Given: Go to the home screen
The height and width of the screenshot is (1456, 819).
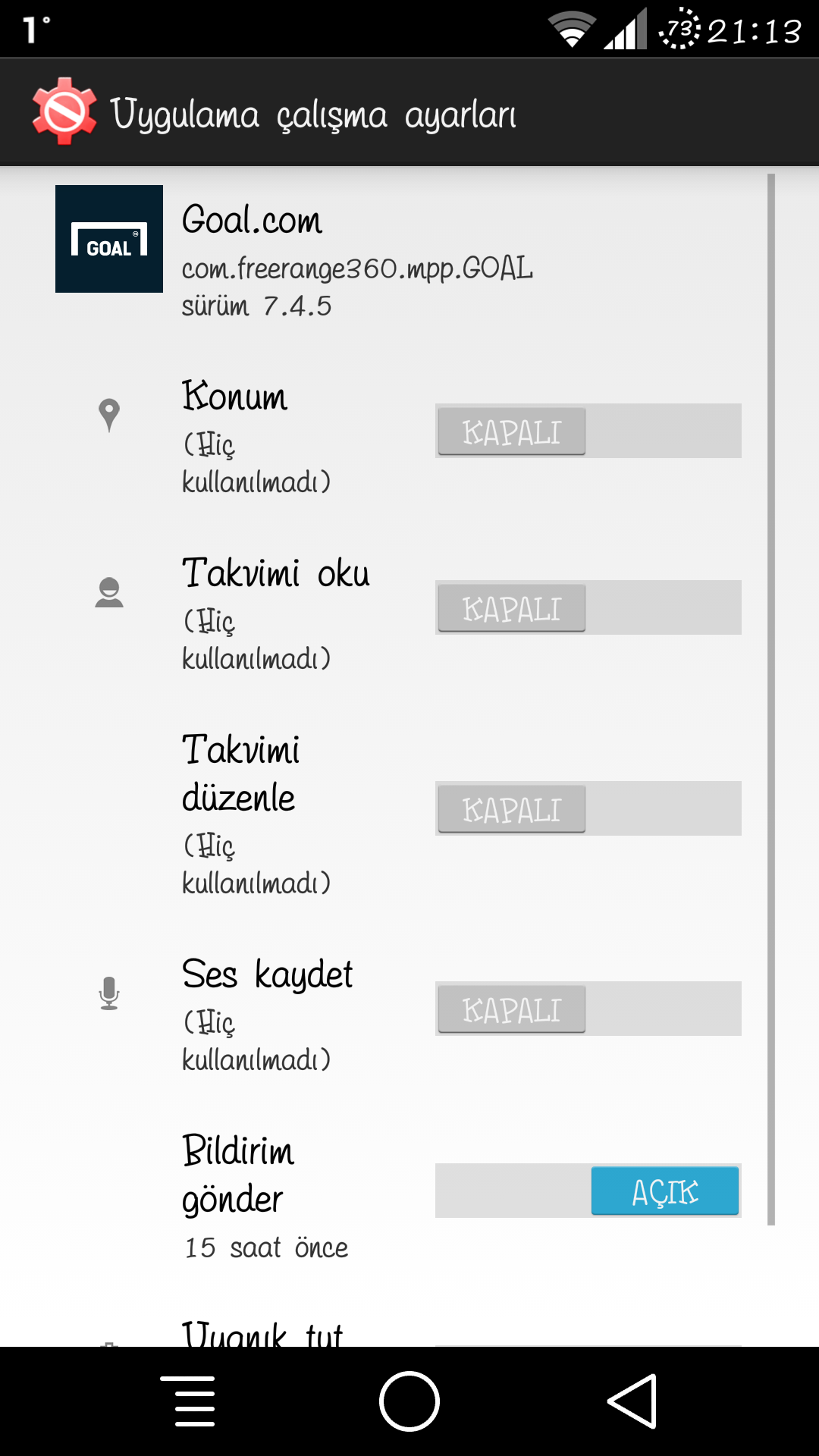Looking at the screenshot, I should (x=409, y=1401).
